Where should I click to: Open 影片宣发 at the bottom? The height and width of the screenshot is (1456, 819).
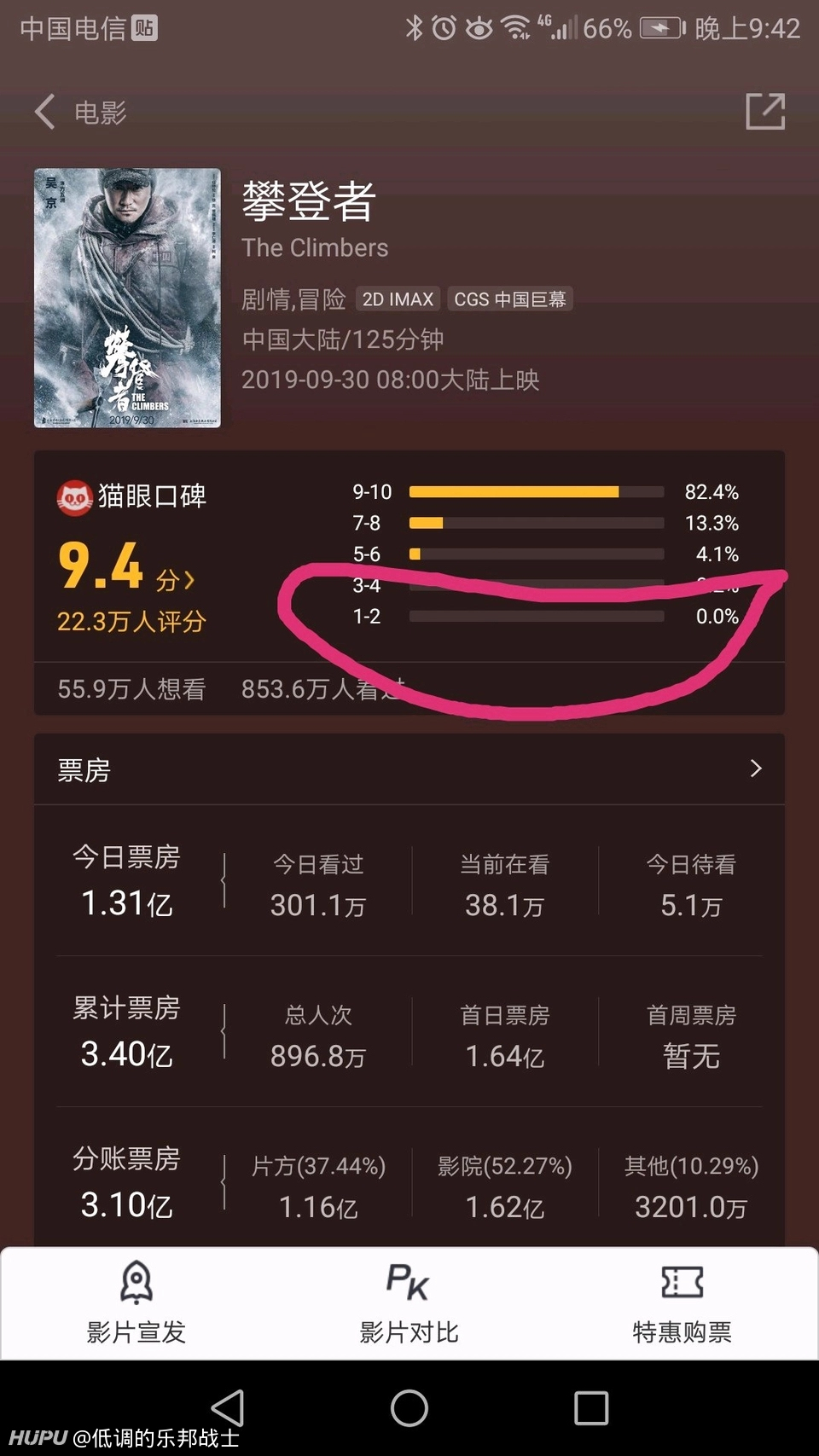point(136,1303)
